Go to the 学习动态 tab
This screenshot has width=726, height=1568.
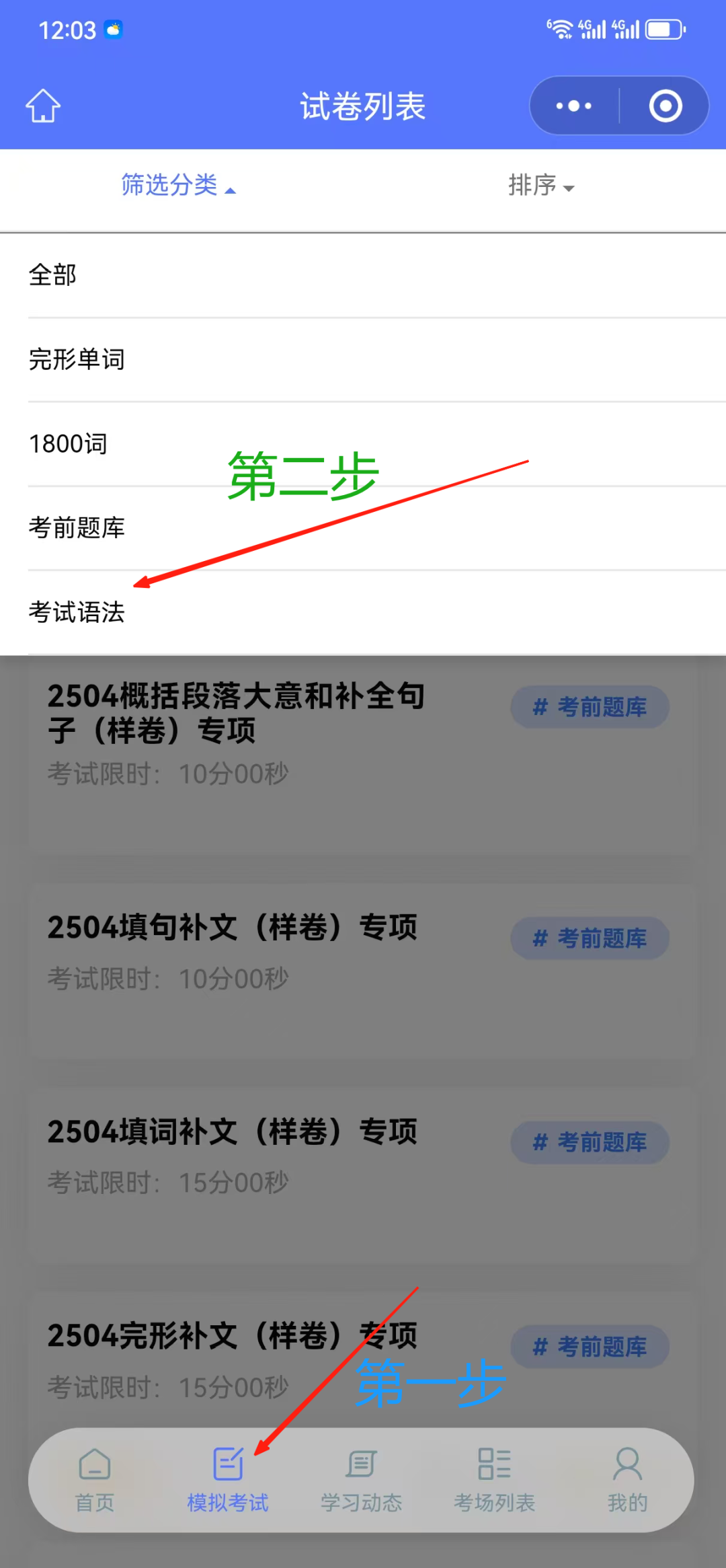click(x=362, y=1480)
